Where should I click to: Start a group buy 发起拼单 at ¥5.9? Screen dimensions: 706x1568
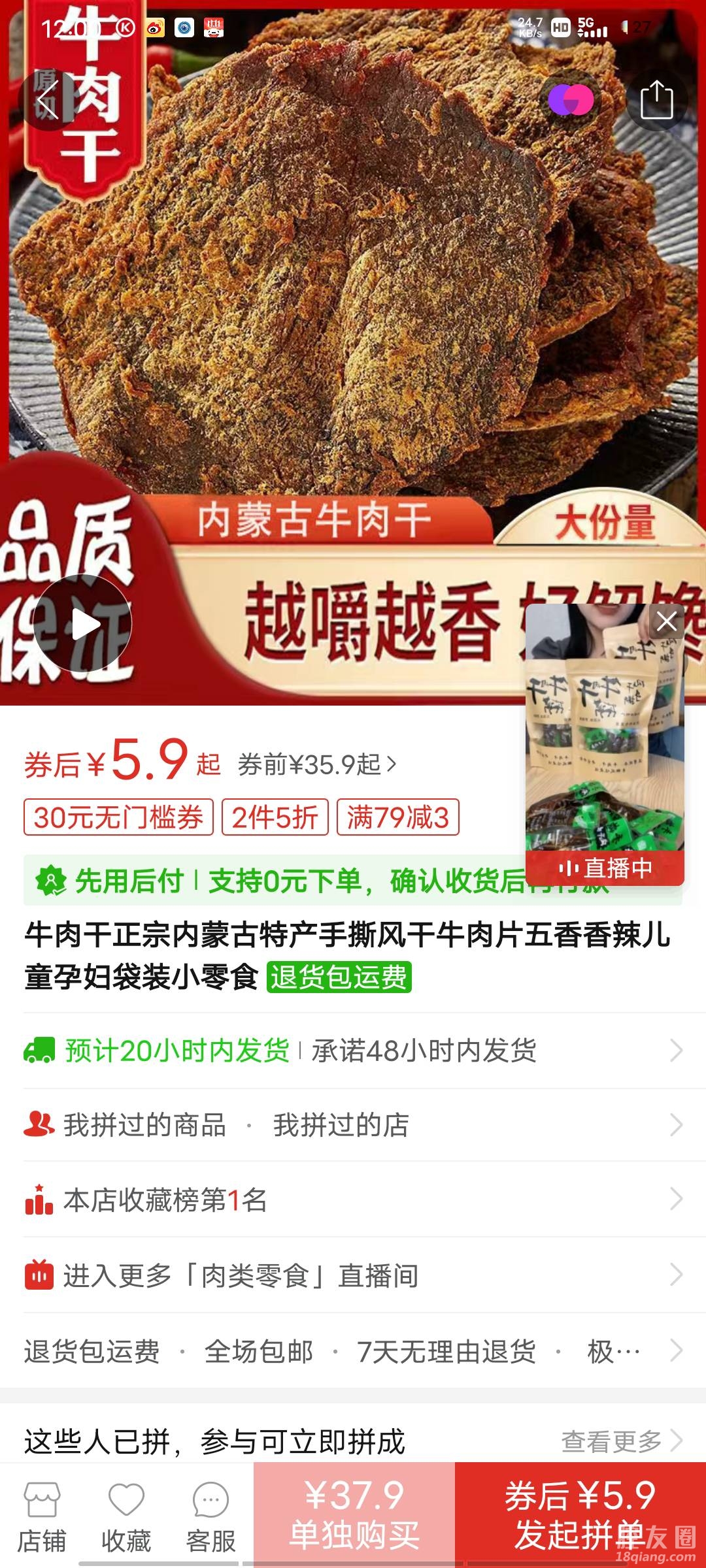(x=580, y=1514)
